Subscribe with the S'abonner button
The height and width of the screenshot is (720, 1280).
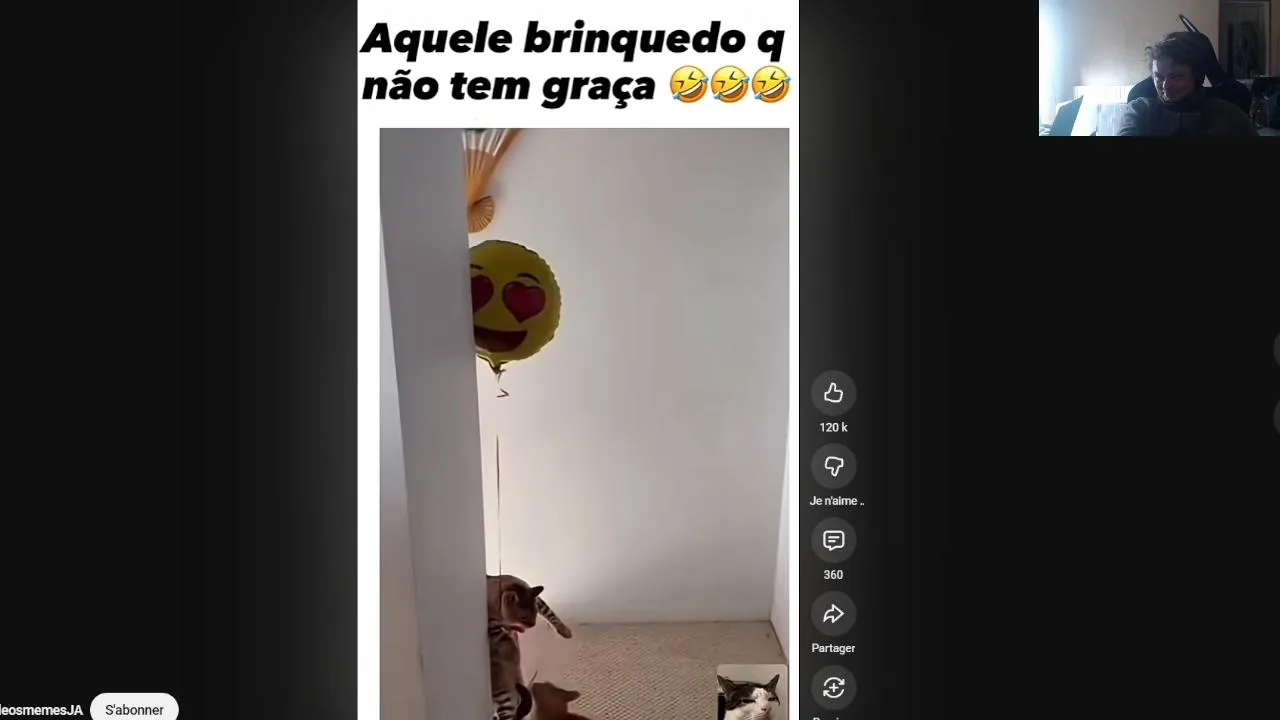coord(134,709)
